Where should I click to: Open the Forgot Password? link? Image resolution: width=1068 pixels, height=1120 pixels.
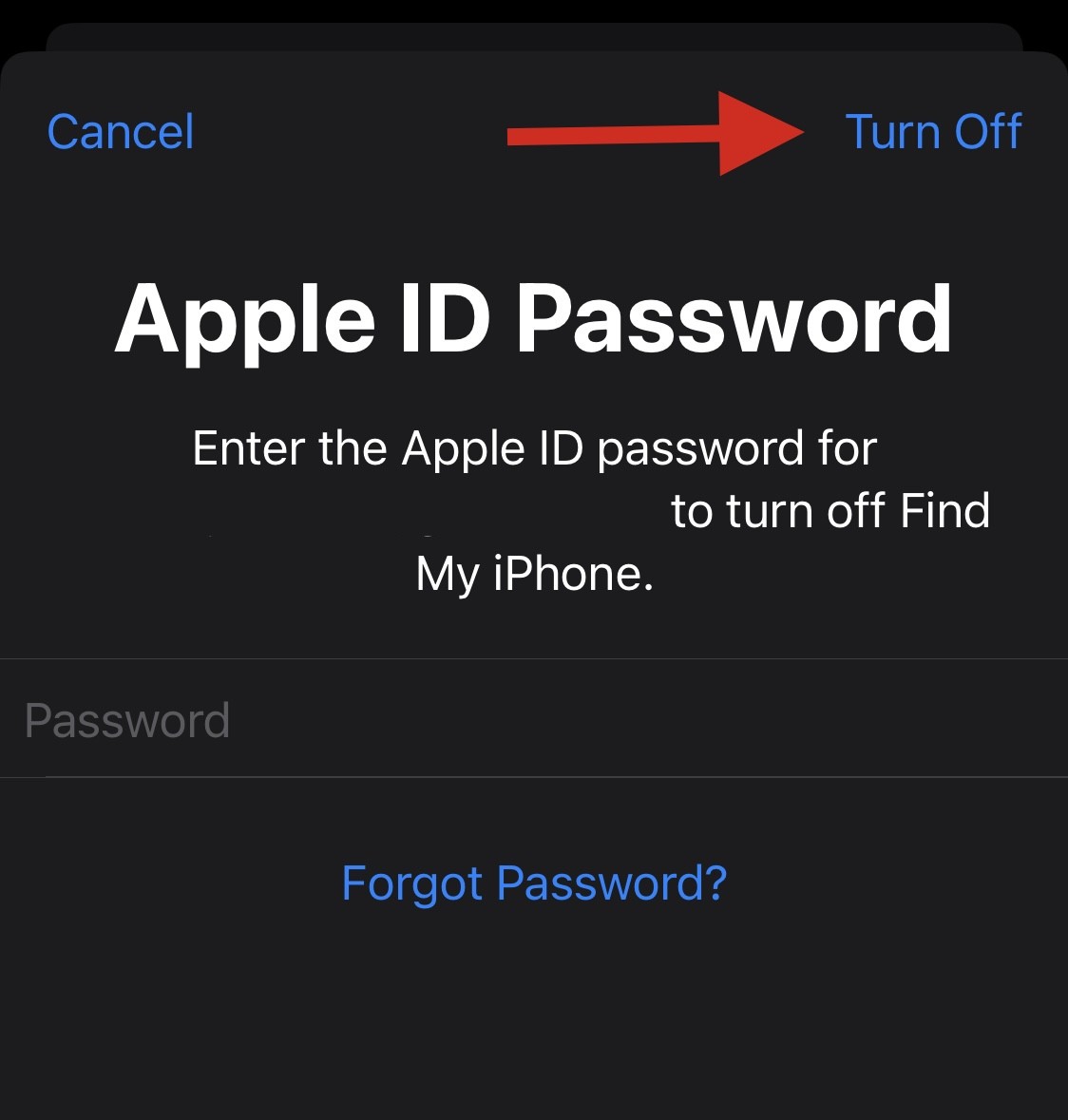click(534, 883)
